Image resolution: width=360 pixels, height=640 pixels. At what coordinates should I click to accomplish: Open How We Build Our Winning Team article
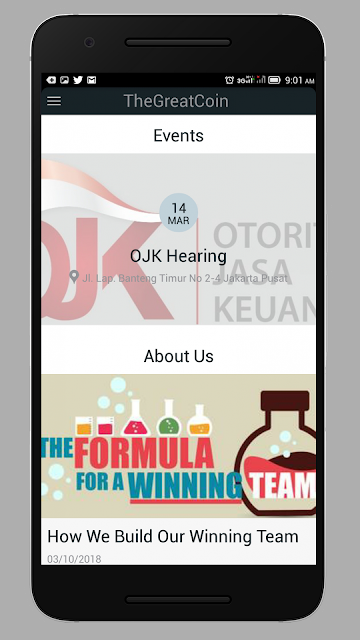tap(178, 469)
